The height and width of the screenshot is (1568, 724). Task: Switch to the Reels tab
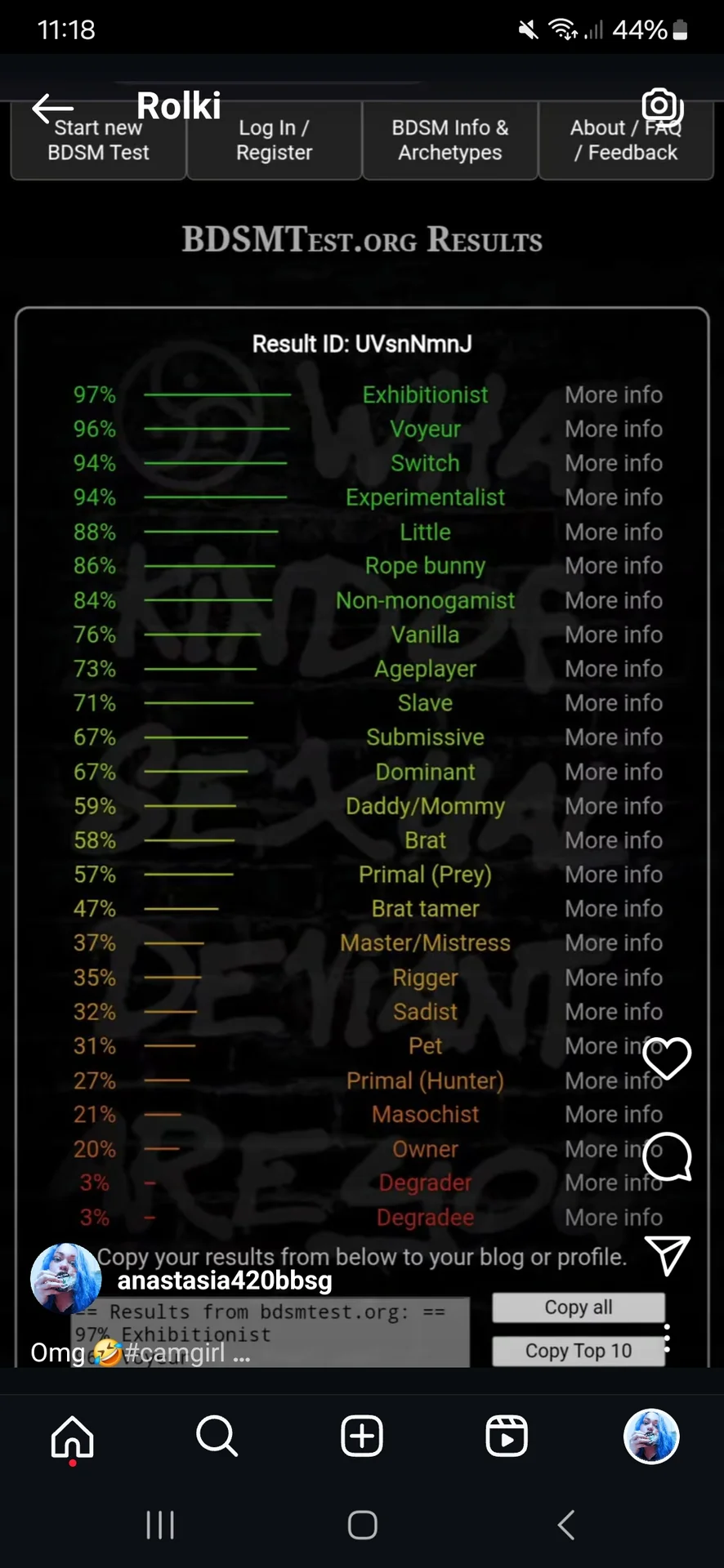tap(507, 1437)
